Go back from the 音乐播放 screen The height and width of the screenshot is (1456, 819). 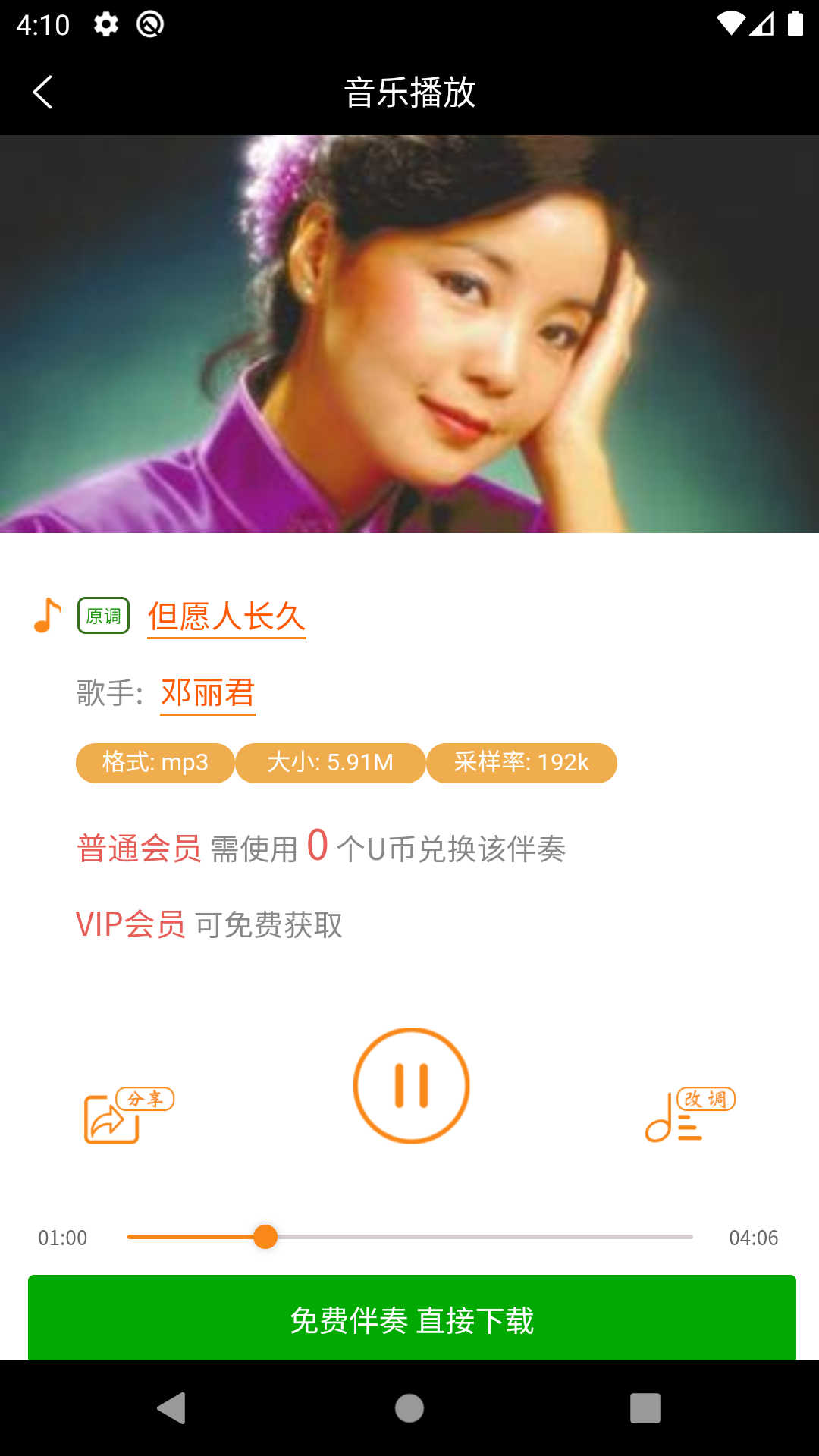click(43, 93)
